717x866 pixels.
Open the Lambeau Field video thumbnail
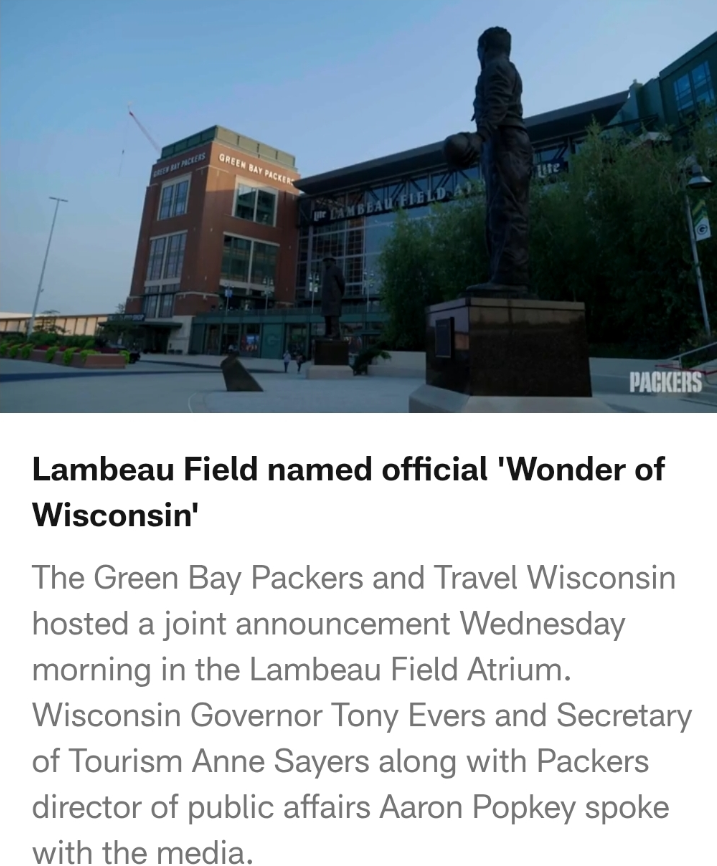click(x=358, y=206)
